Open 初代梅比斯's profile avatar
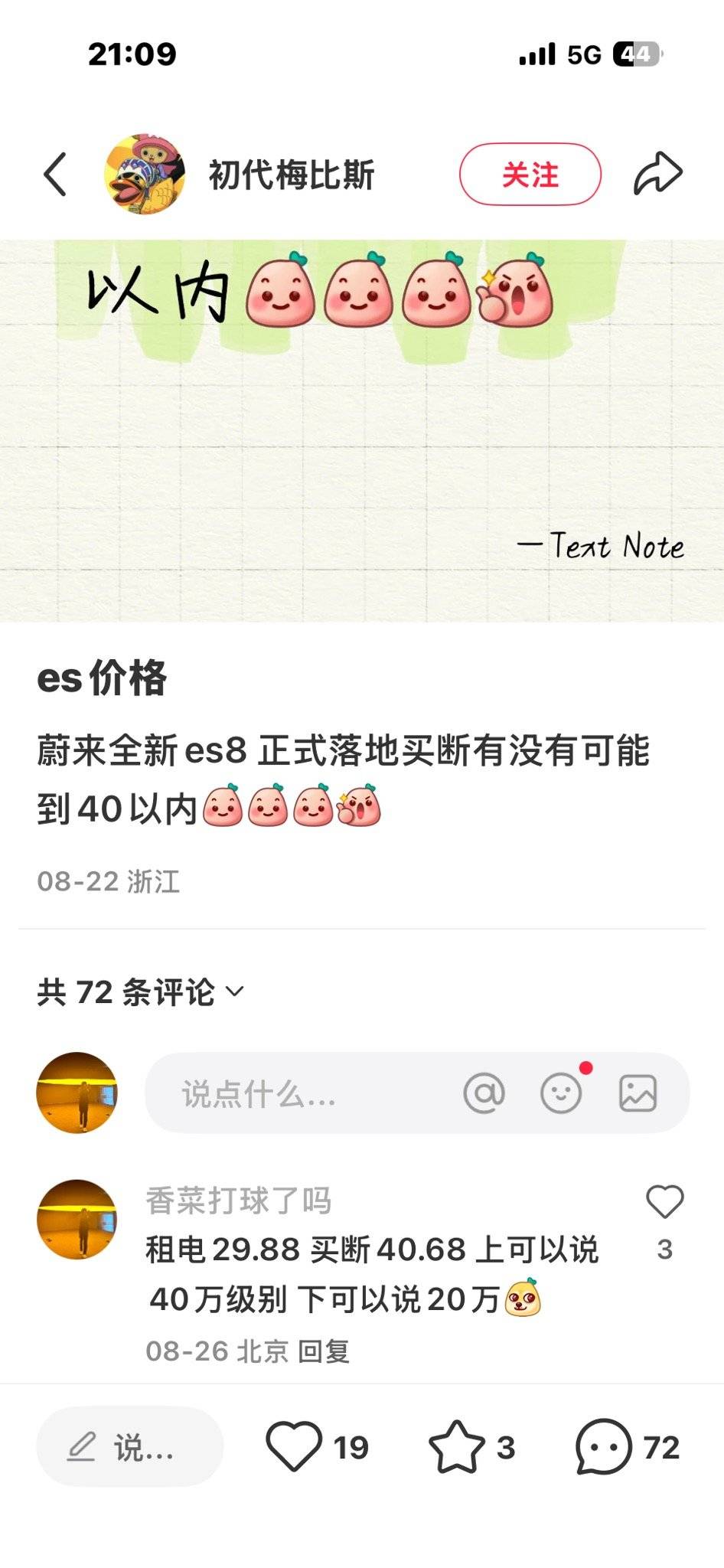The width and height of the screenshot is (724, 1568). pos(145,175)
